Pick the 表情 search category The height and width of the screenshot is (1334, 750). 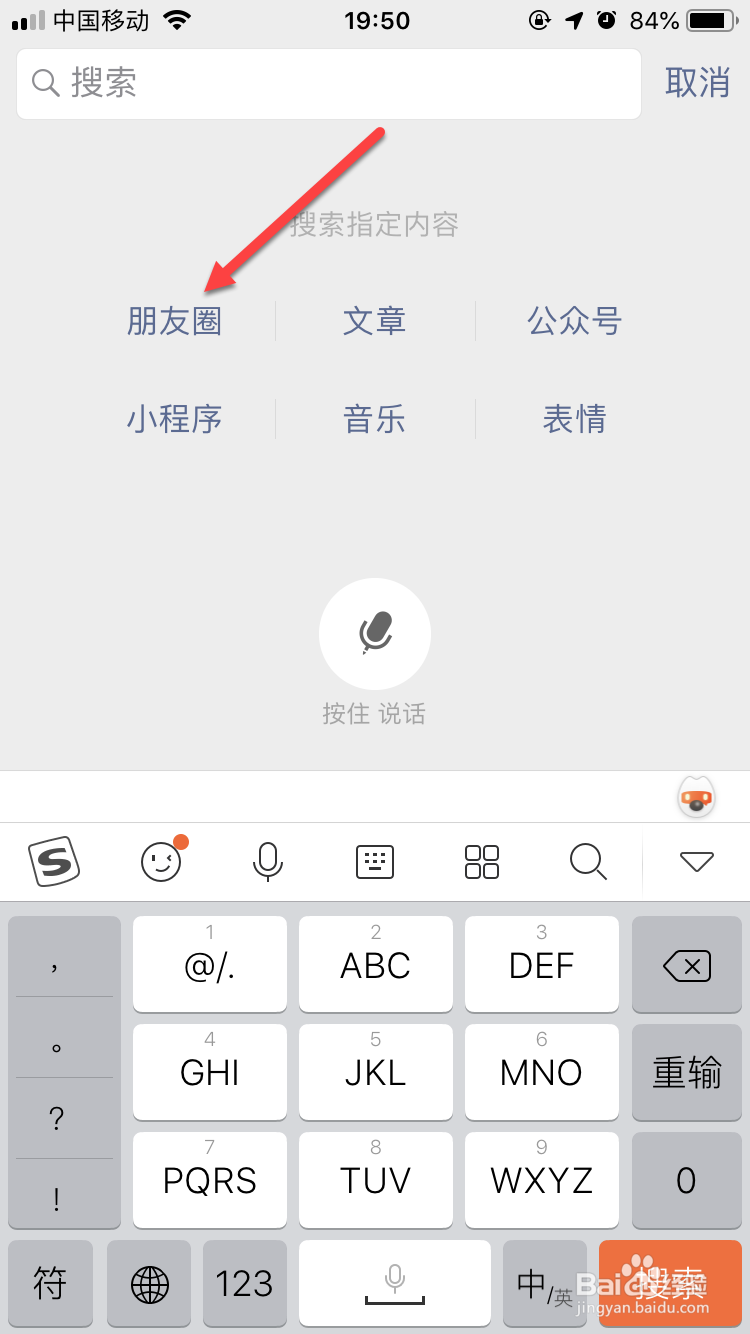[574, 419]
